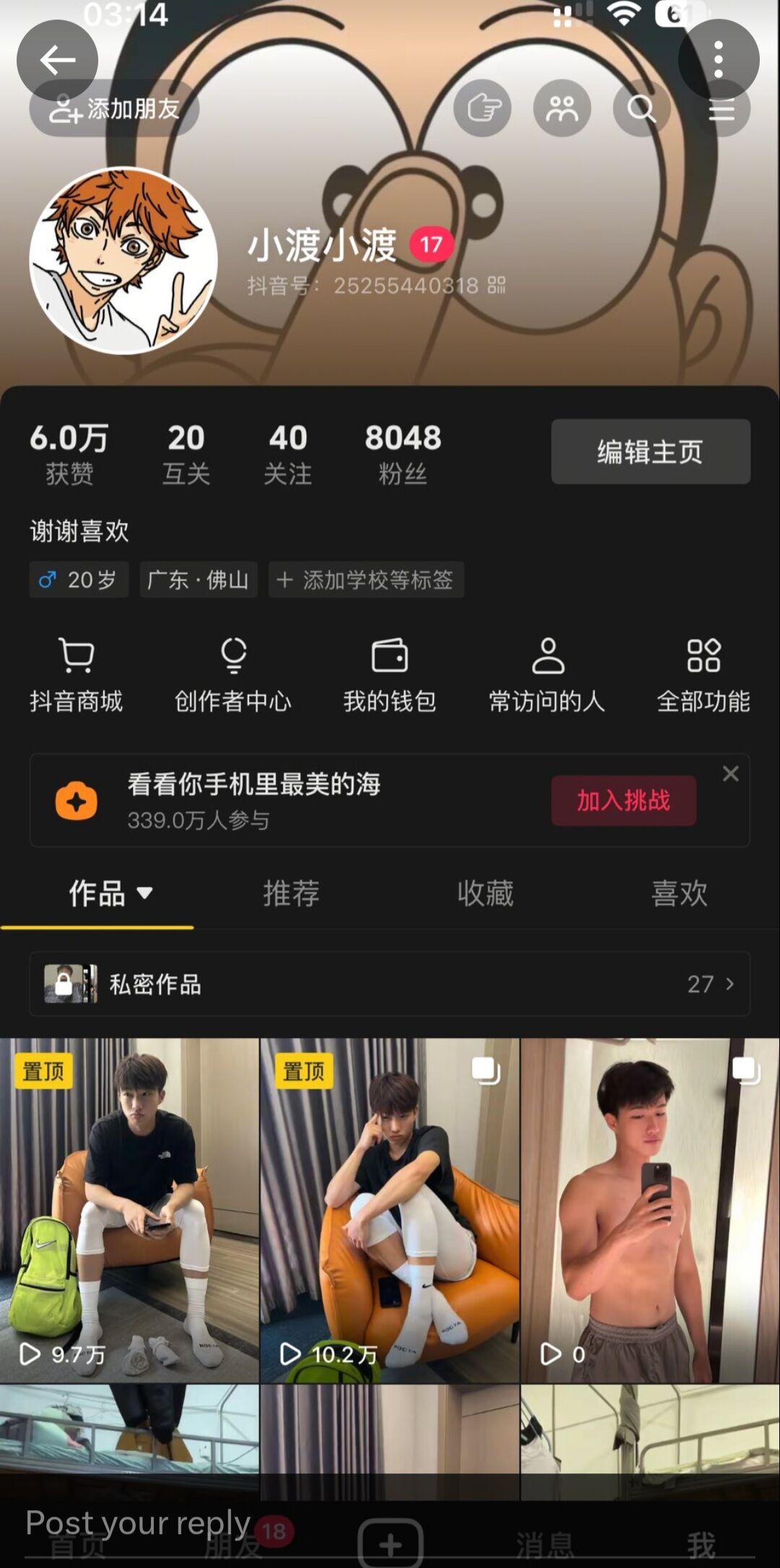Open the 私密作品 private works row
780x1568 pixels.
390,984
